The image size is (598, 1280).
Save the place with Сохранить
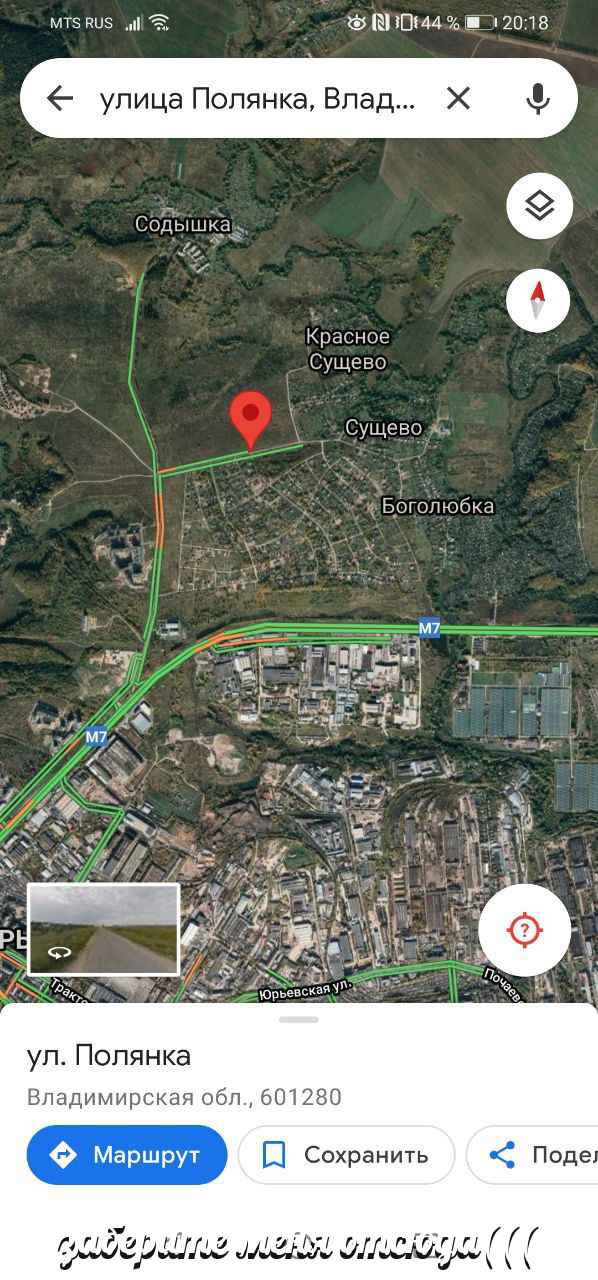tap(346, 1155)
